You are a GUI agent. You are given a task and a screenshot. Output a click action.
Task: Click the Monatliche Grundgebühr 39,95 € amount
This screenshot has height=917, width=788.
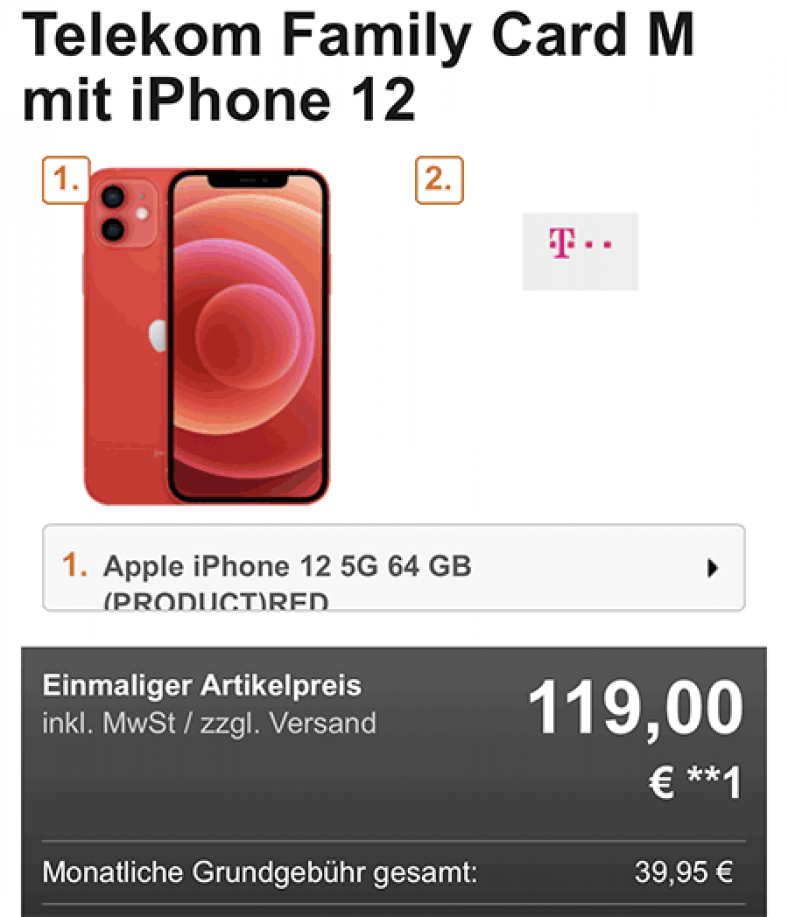click(x=685, y=872)
